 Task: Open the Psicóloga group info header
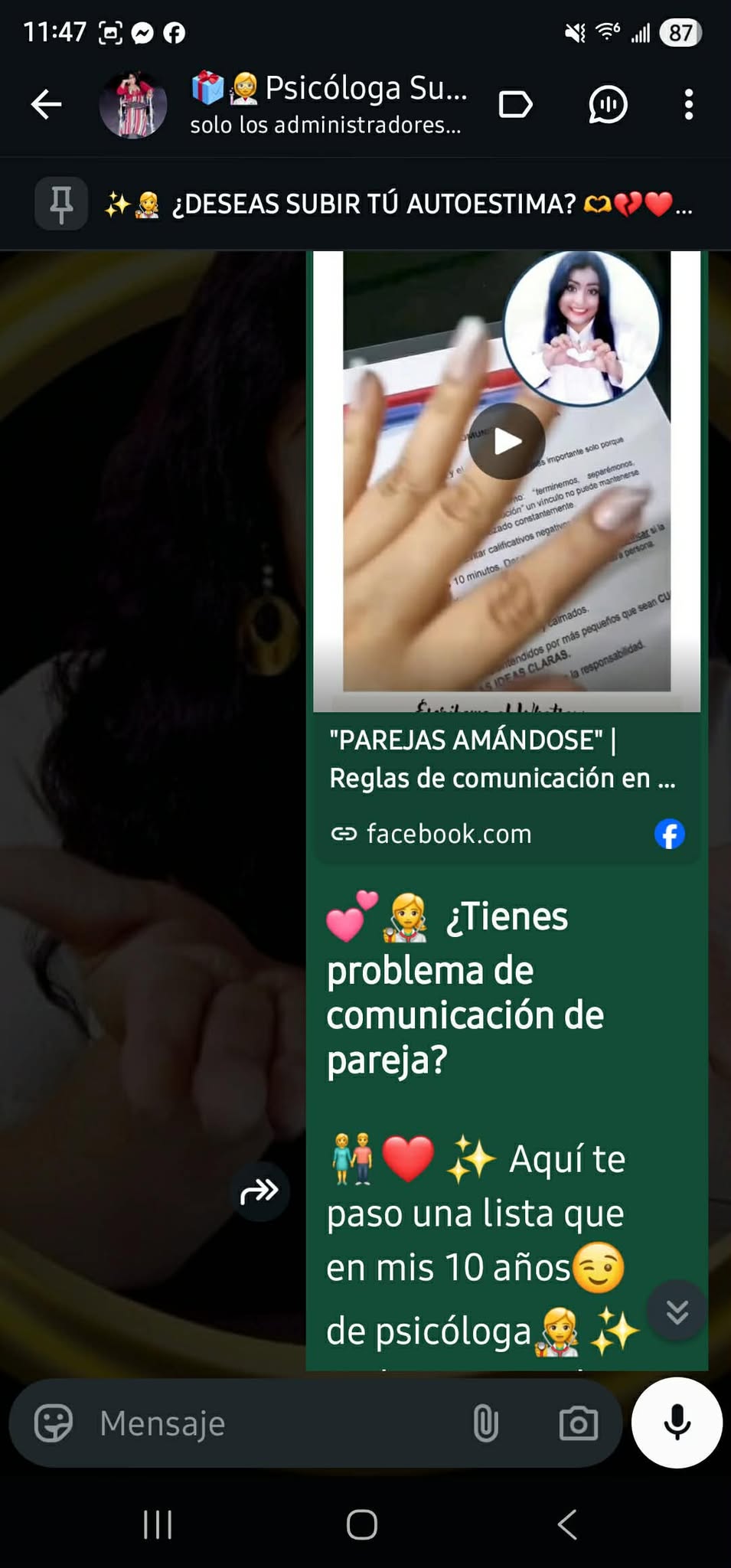(328, 104)
